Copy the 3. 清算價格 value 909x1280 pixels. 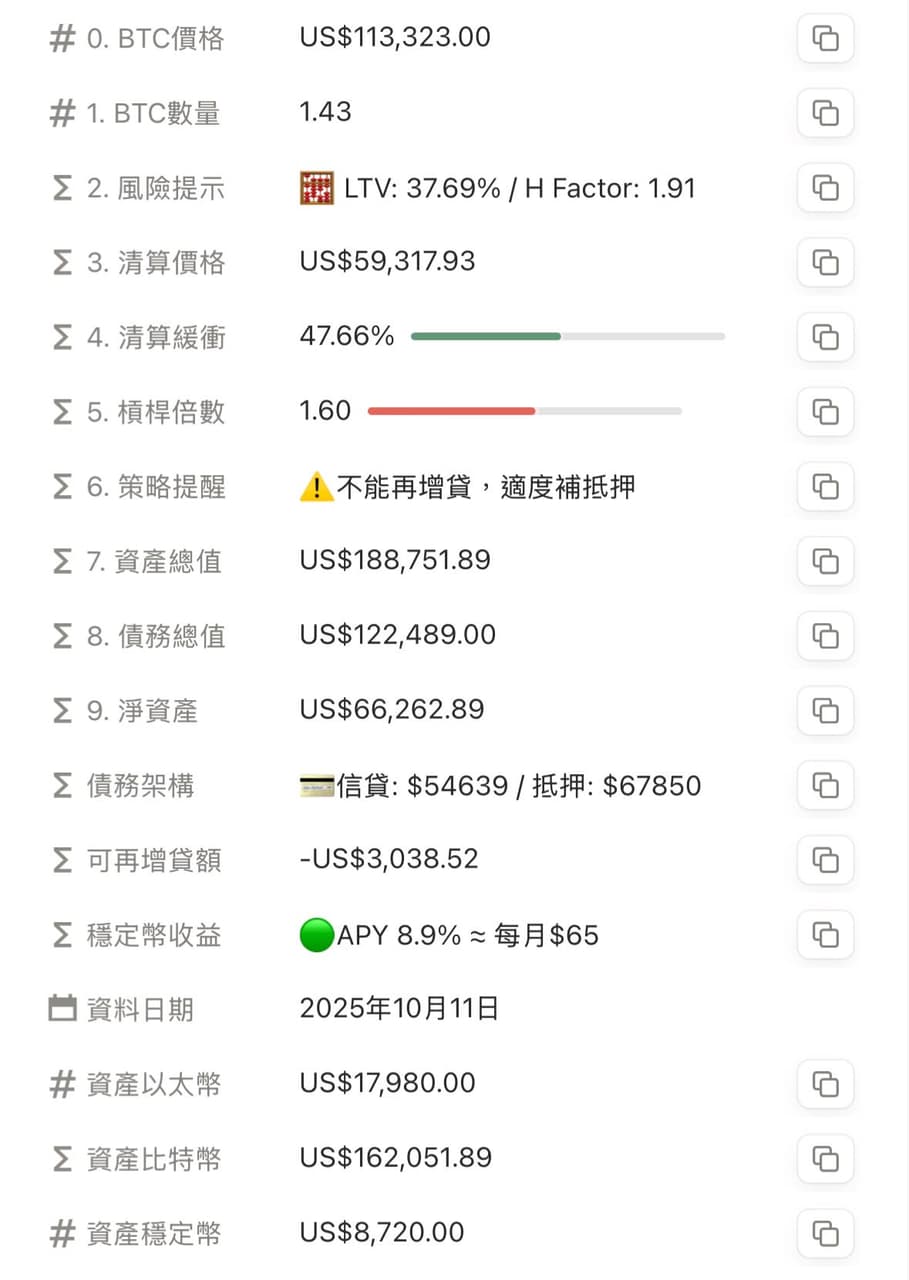[825, 262]
